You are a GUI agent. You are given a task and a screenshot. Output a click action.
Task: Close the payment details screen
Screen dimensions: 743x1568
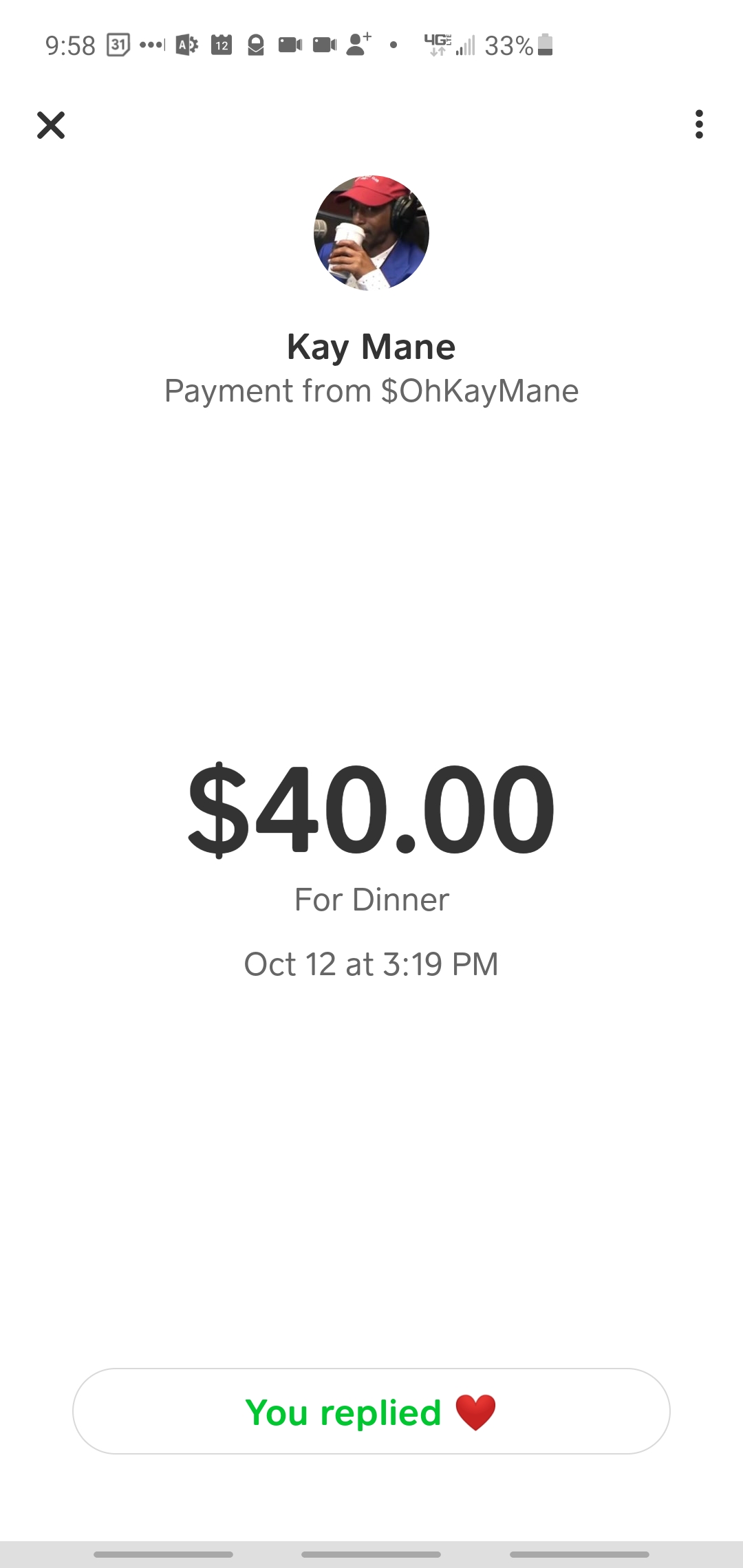tap(51, 125)
